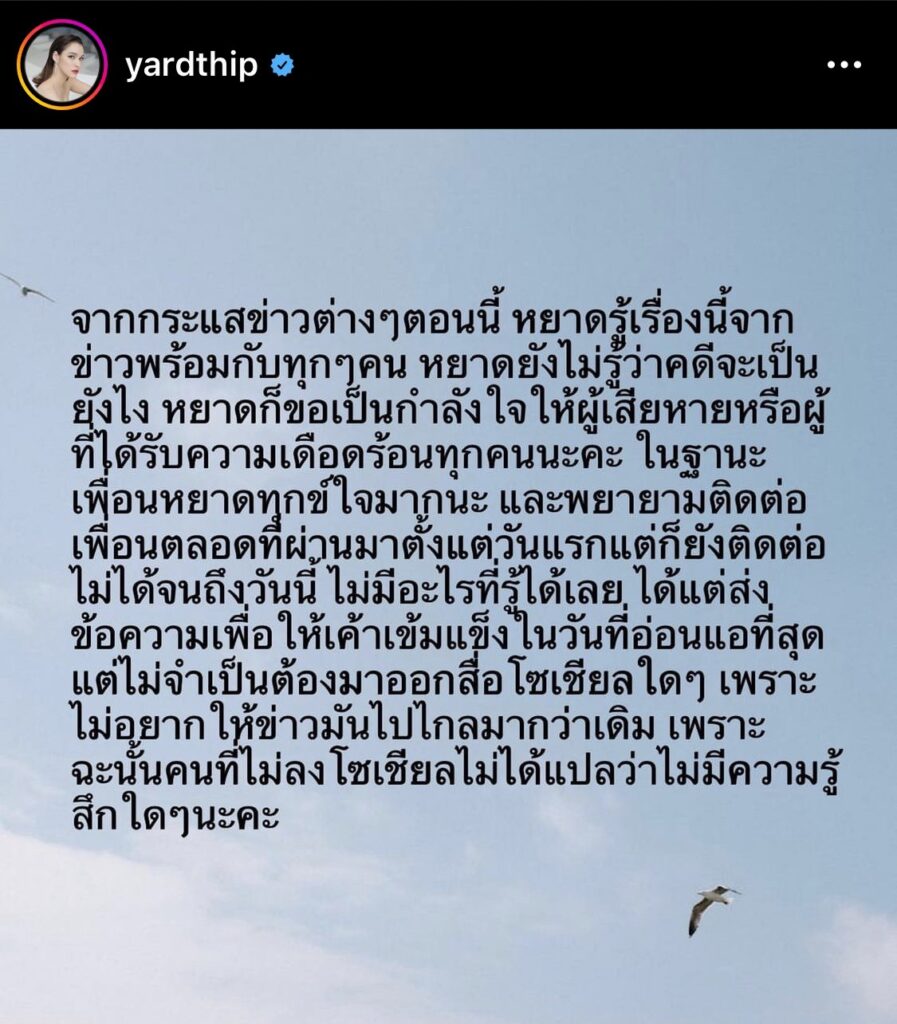Open yardthip's profile picture story

pyautogui.click(x=62, y=65)
